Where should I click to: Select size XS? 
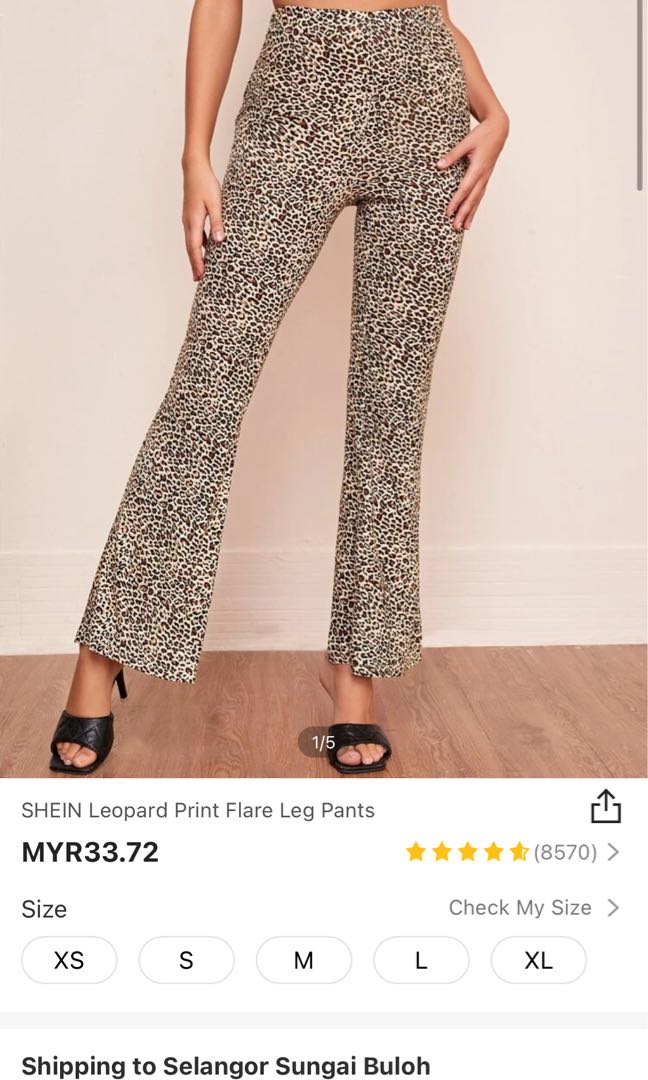coord(69,960)
